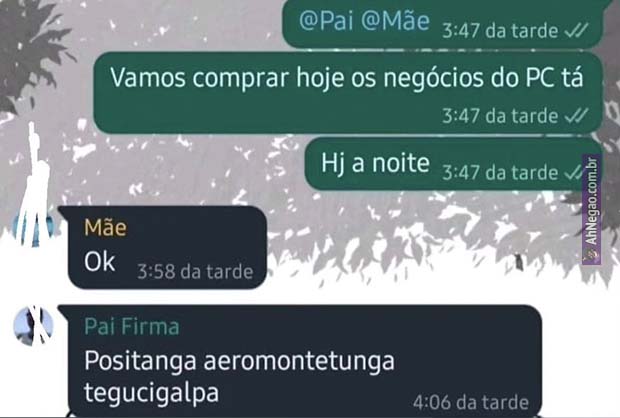Tap the sender name Pai Firma

(x=131, y=327)
